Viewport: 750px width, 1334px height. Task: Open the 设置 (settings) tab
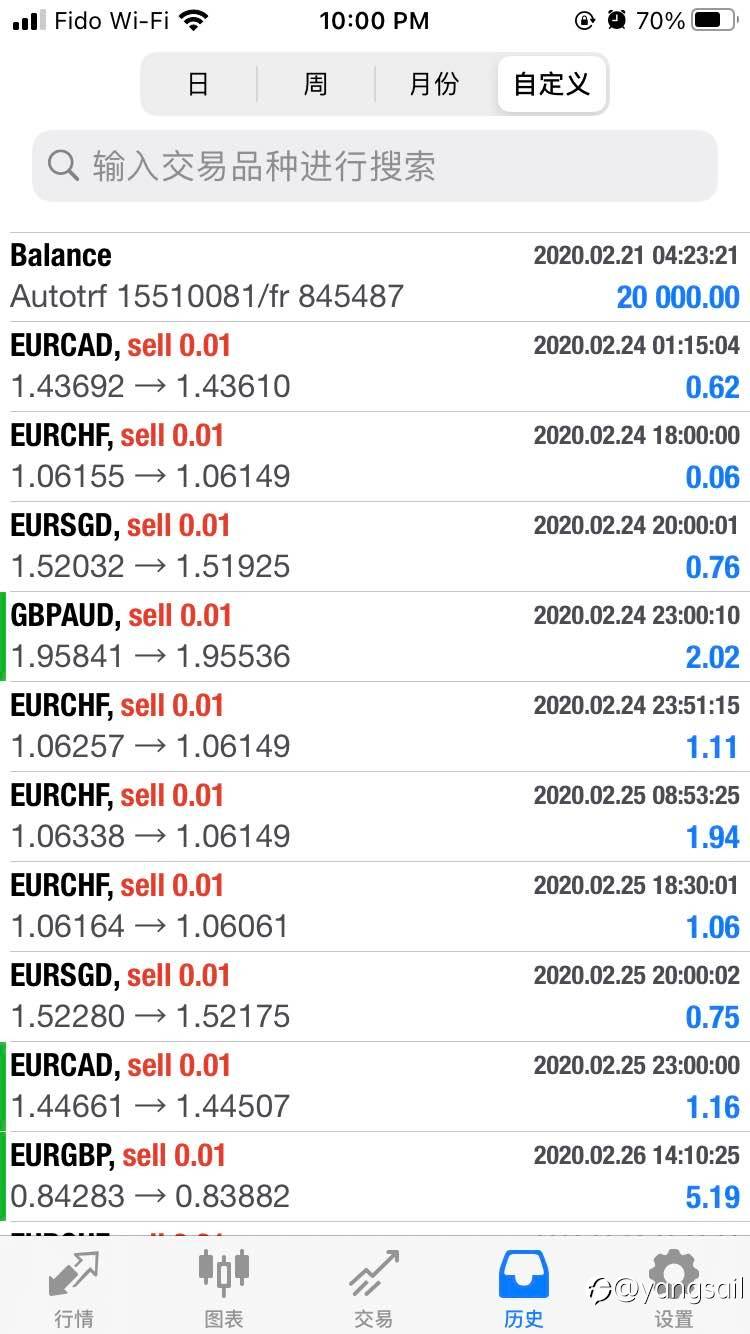click(x=674, y=1287)
